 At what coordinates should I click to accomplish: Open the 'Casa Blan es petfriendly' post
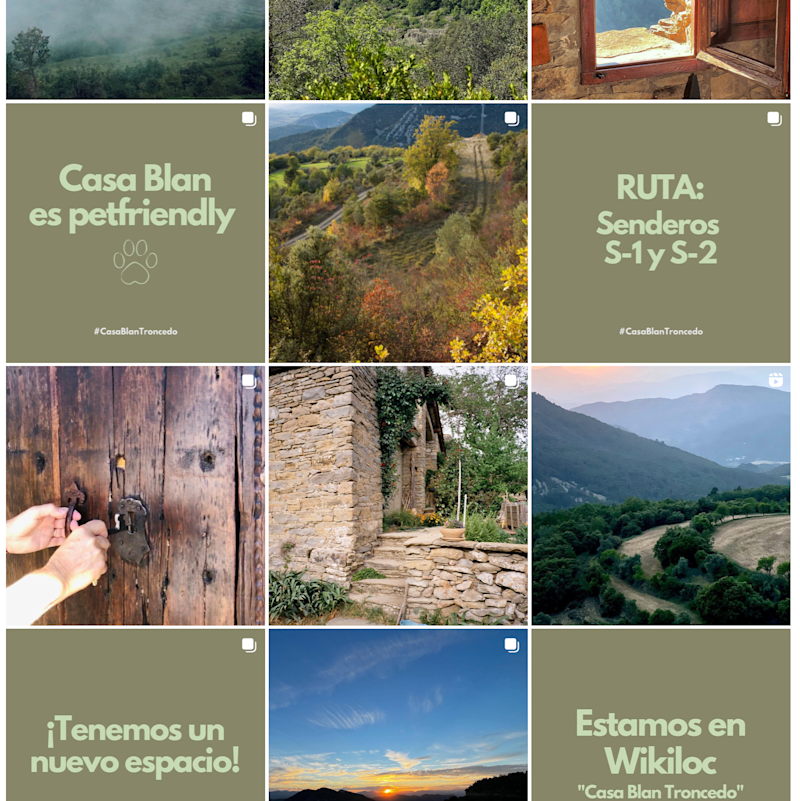135,232
